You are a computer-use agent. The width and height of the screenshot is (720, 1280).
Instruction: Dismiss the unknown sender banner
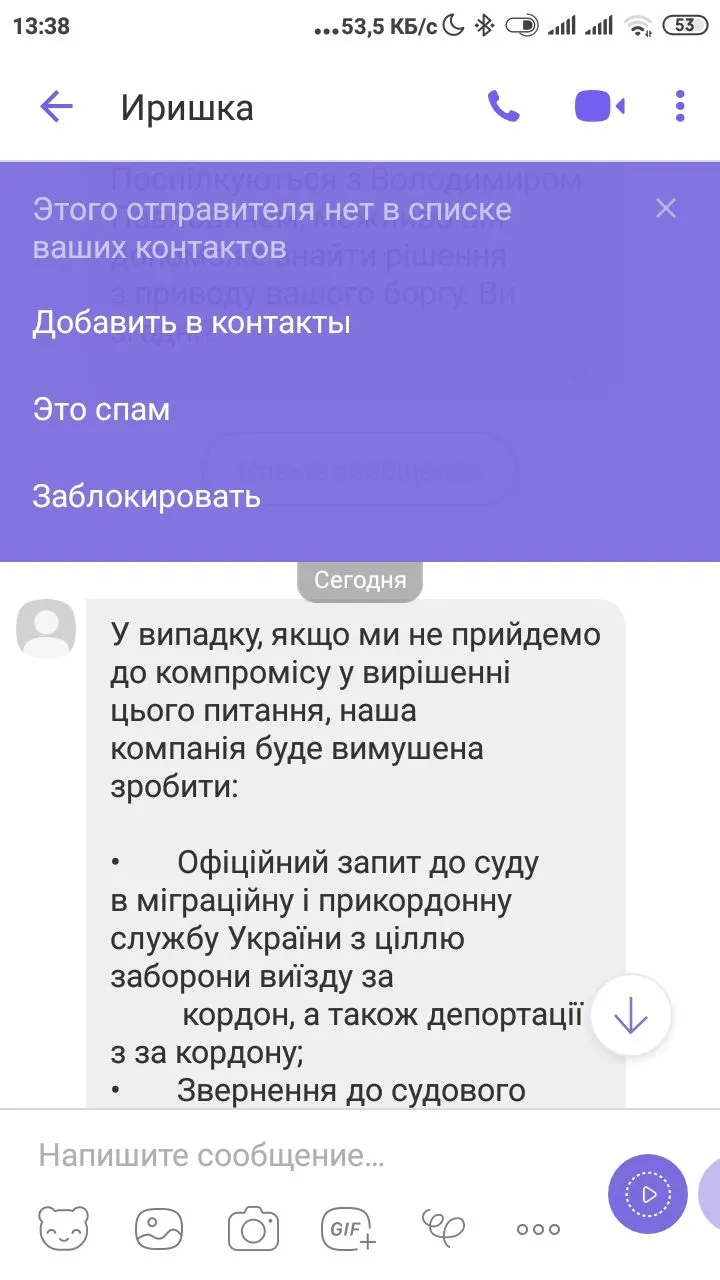pyautogui.click(x=666, y=208)
